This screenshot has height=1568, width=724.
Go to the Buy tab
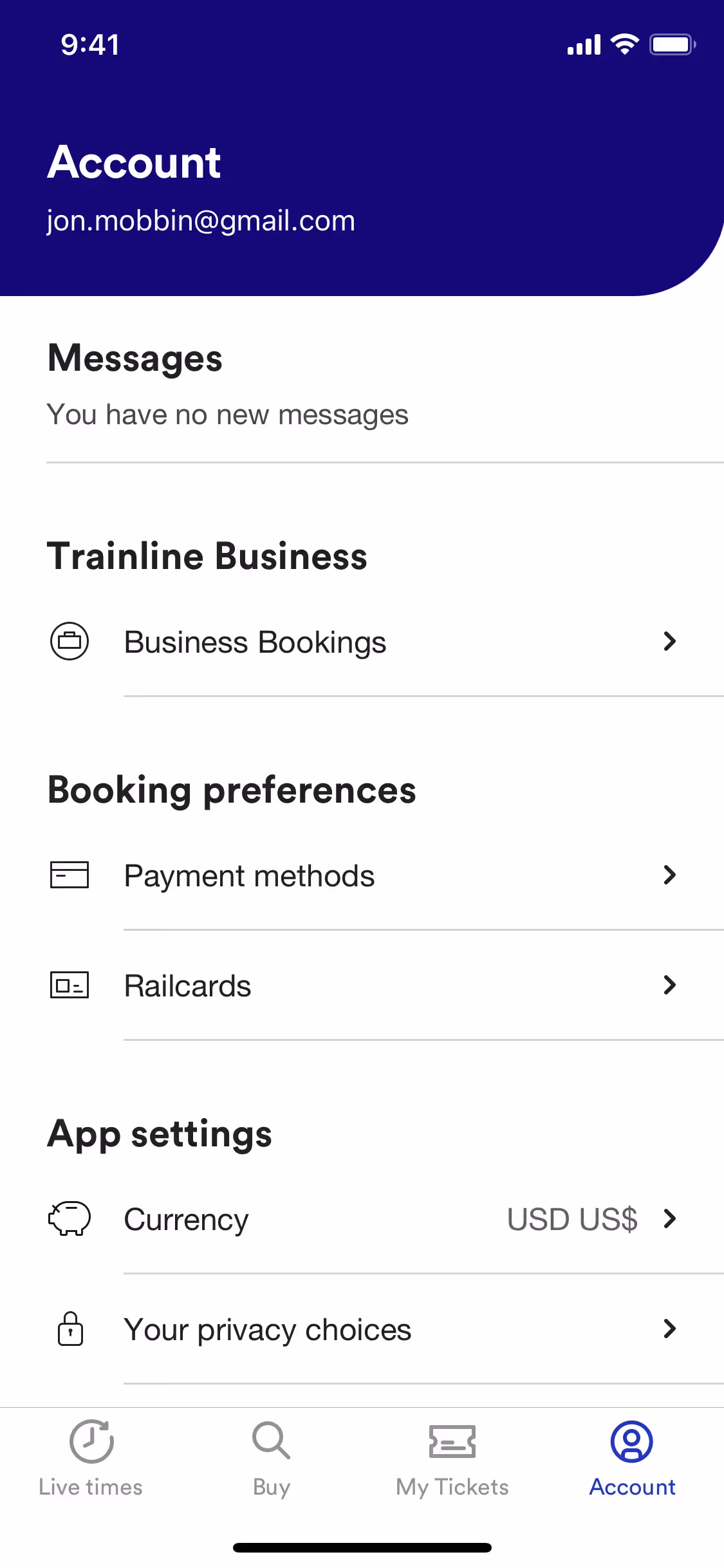(x=272, y=1459)
